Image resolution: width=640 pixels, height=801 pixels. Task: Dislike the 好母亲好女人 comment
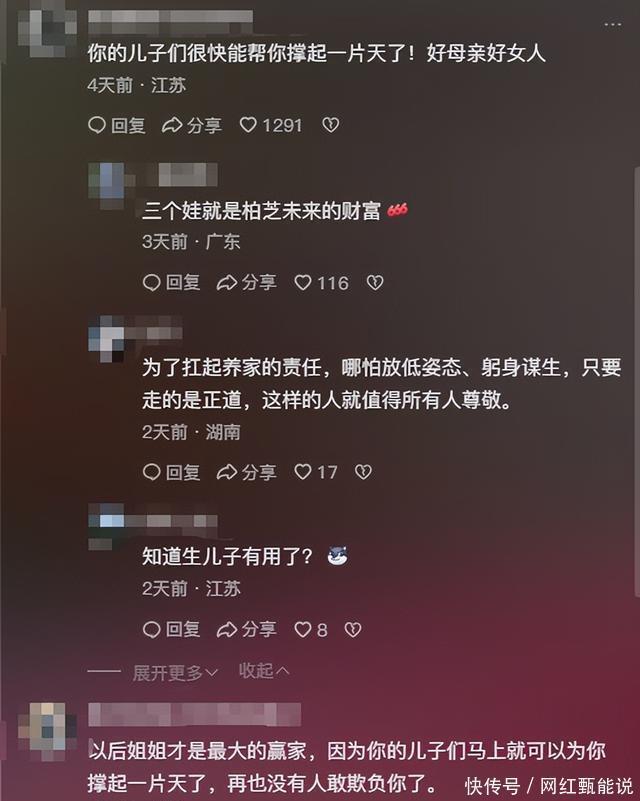point(331,125)
